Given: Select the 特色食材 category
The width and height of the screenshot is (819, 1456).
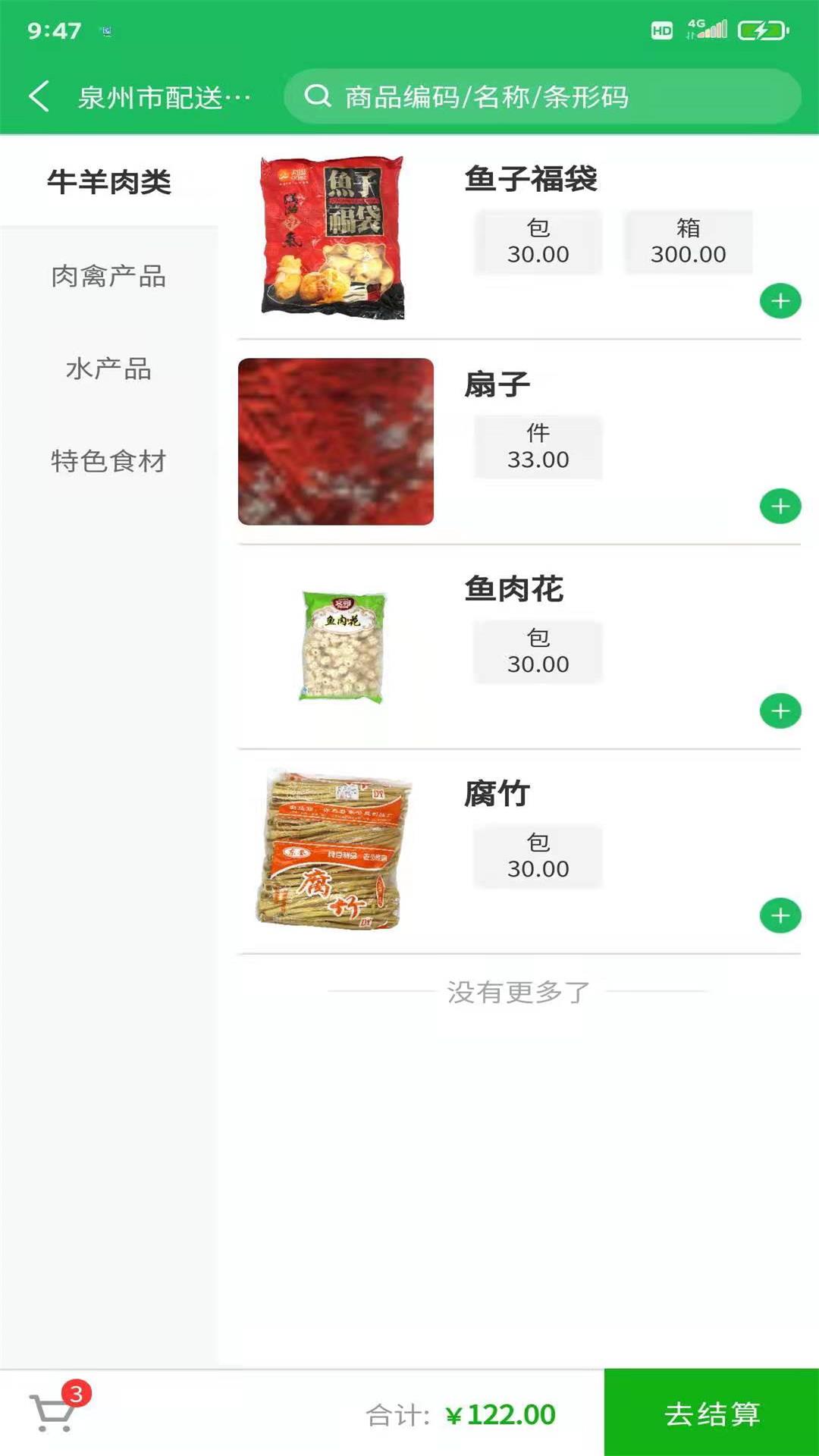Looking at the screenshot, I should pyautogui.click(x=108, y=461).
